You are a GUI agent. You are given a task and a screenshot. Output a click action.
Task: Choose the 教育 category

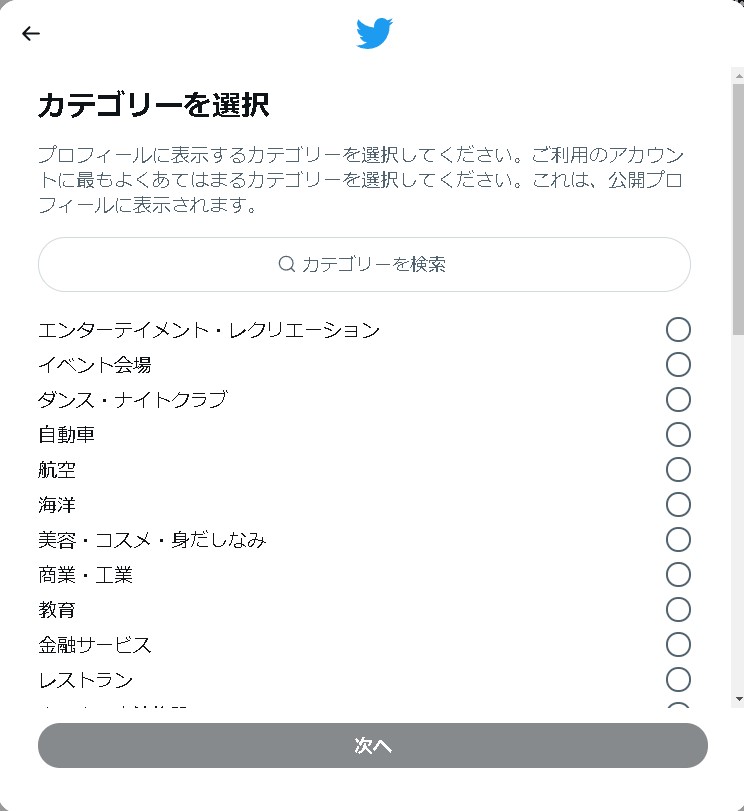[x=678, y=610]
